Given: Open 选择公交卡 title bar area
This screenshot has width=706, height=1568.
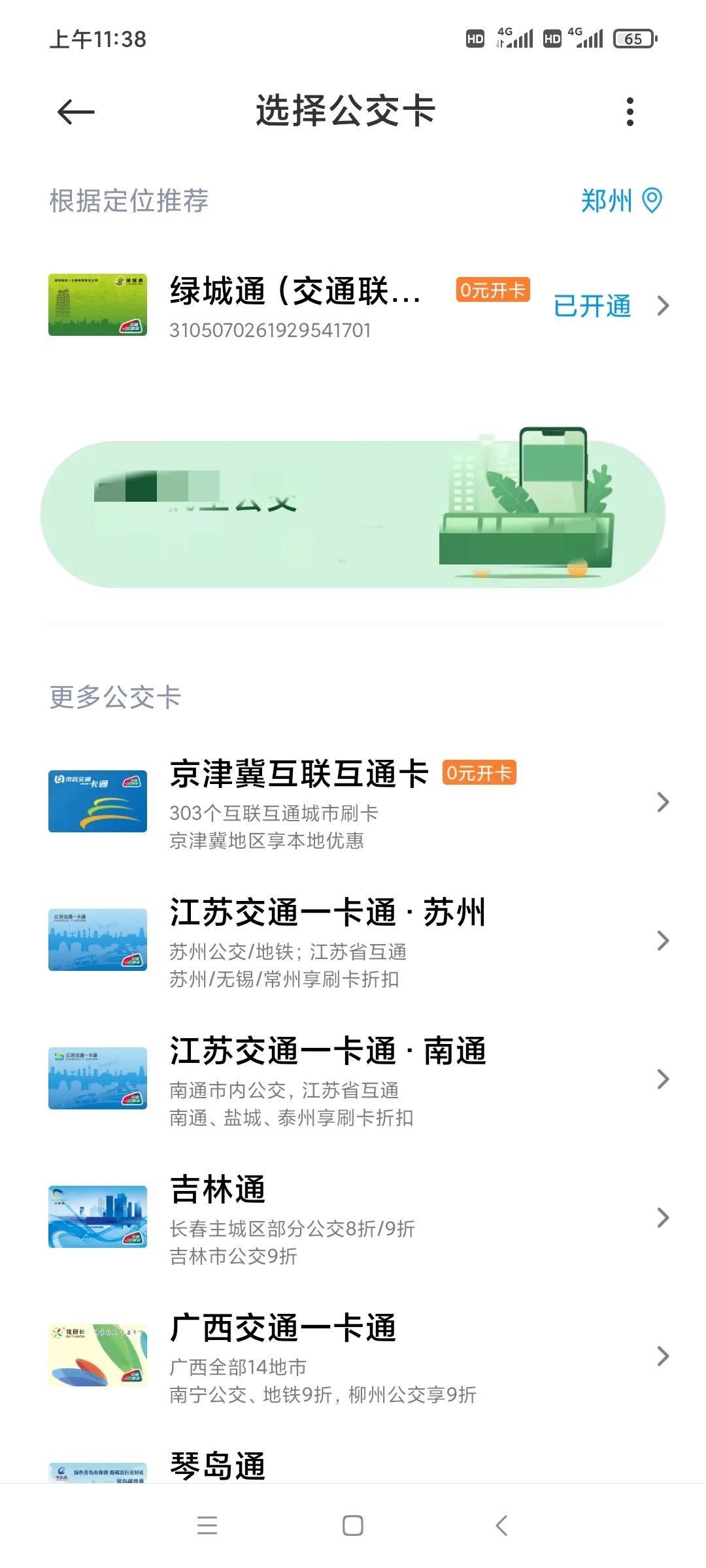Looking at the screenshot, I should [346, 111].
